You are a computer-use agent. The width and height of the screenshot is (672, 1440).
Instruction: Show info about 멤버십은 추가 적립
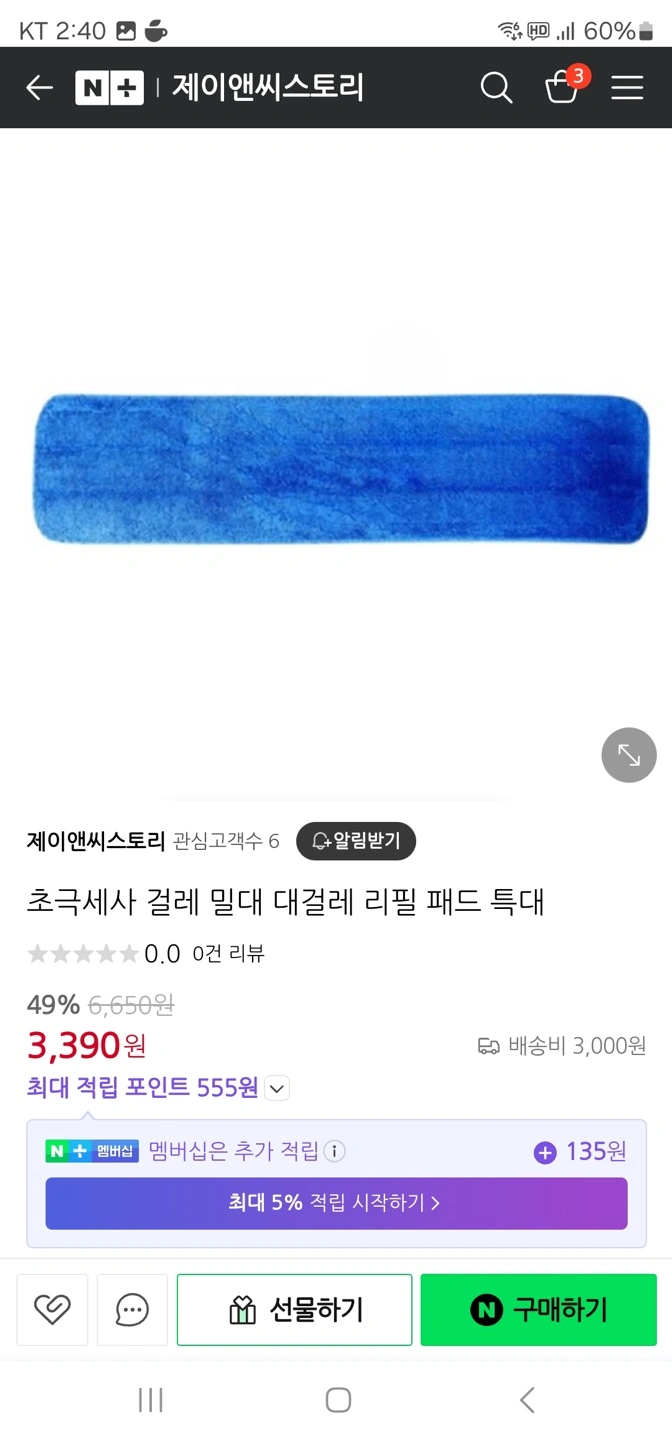point(335,1152)
